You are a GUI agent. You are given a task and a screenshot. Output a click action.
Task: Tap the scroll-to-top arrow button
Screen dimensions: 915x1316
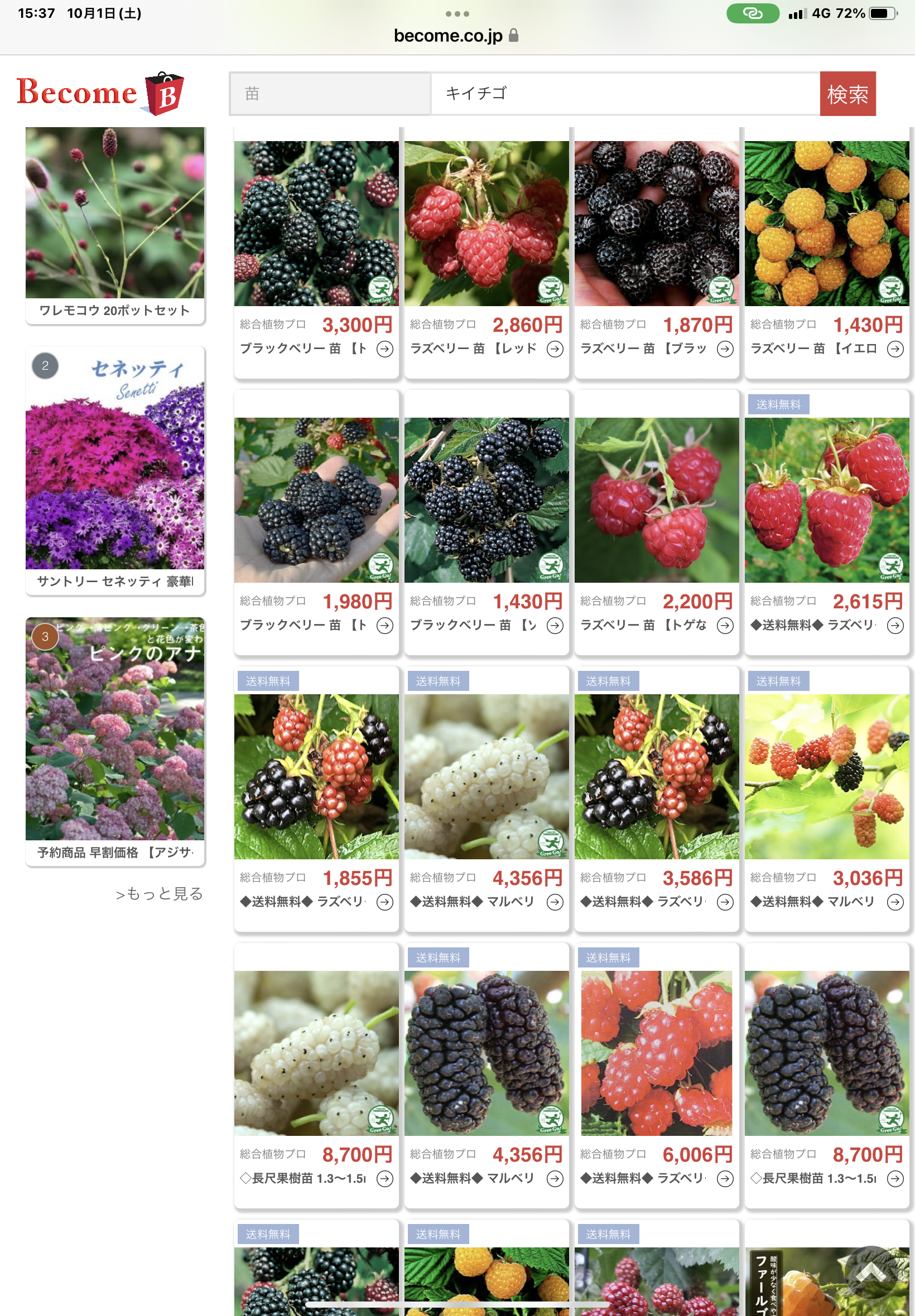(871, 1273)
